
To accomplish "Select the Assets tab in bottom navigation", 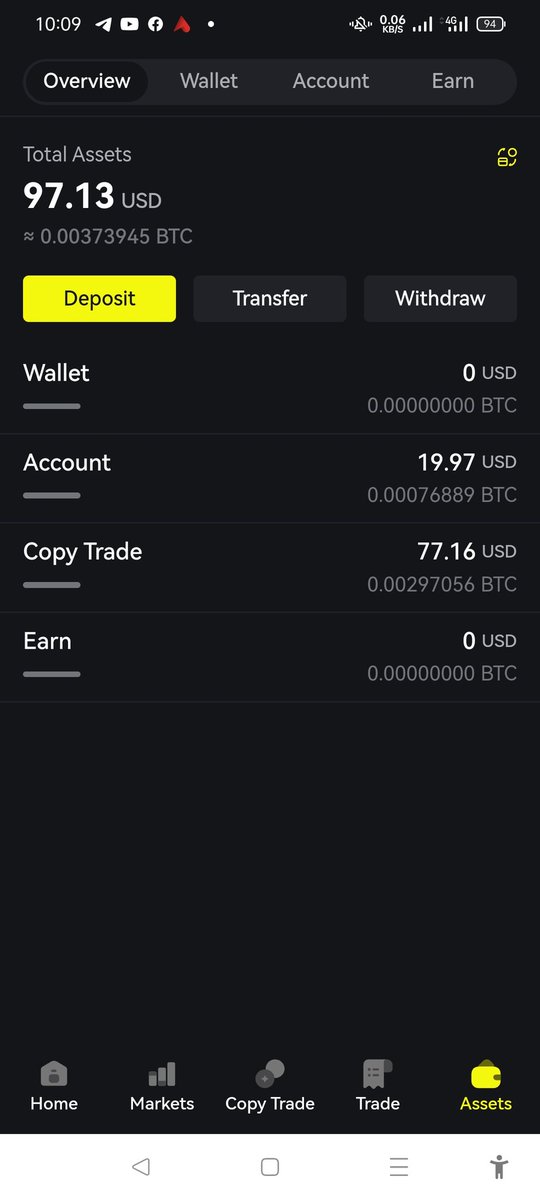I will coord(486,1087).
